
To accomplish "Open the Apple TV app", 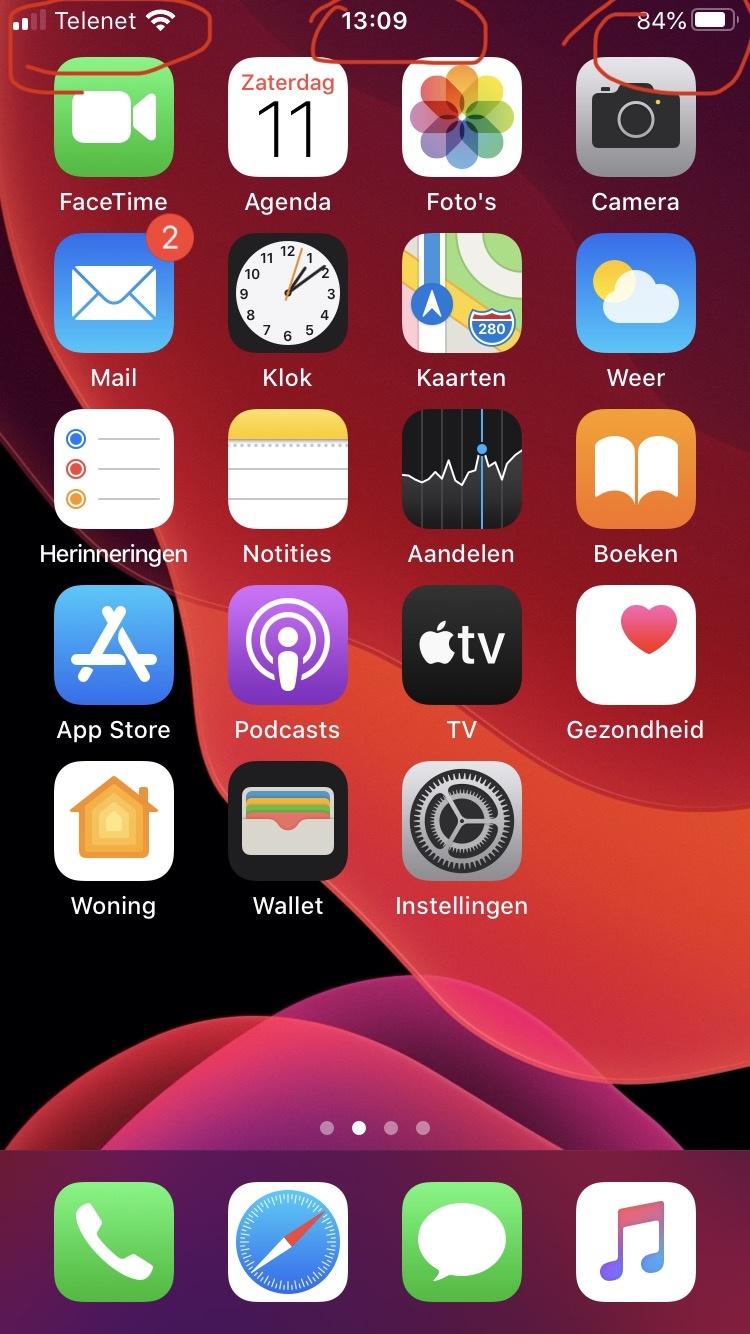I will [462, 645].
